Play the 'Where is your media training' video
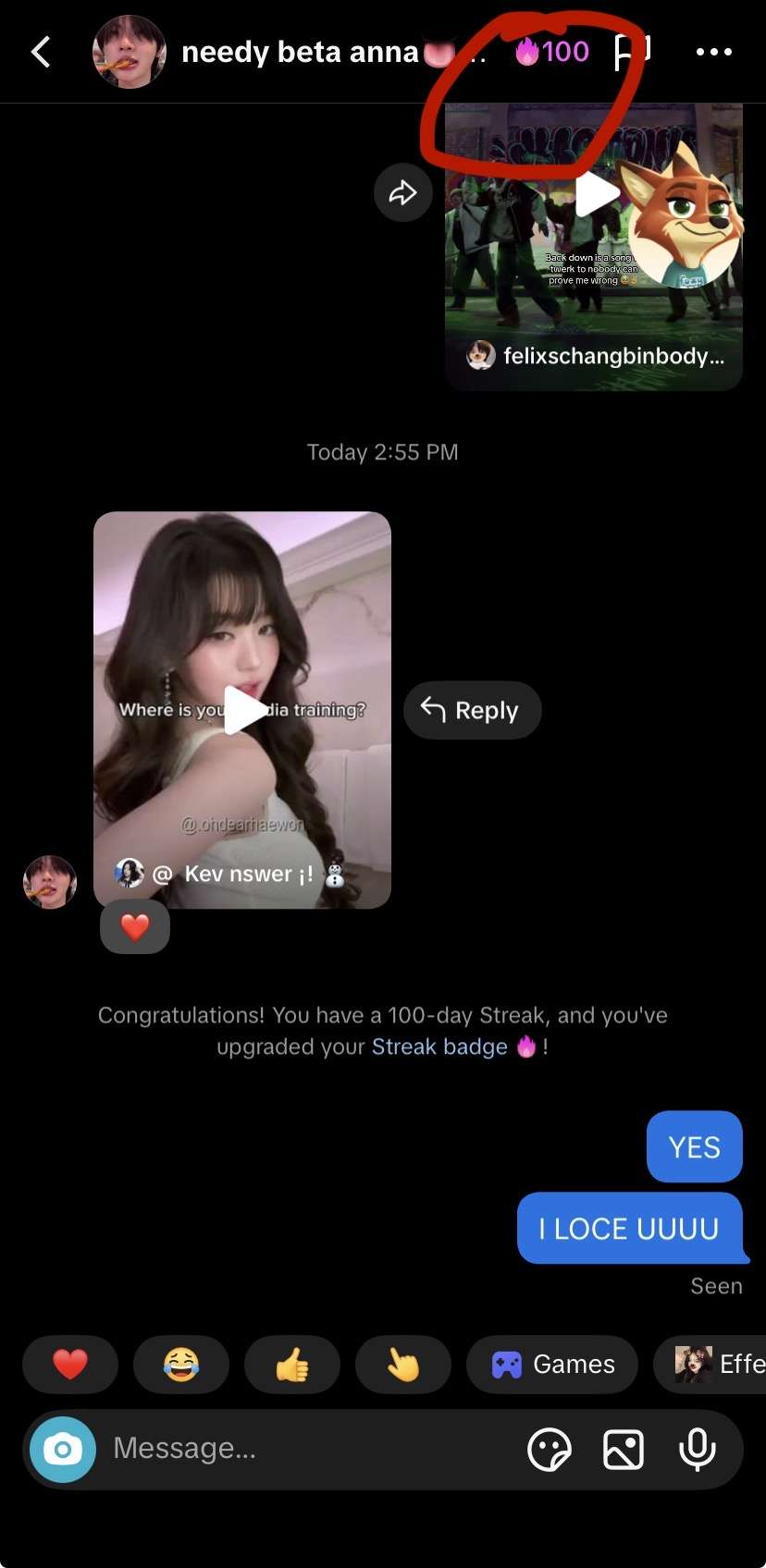The width and height of the screenshot is (766, 1568). (x=243, y=710)
